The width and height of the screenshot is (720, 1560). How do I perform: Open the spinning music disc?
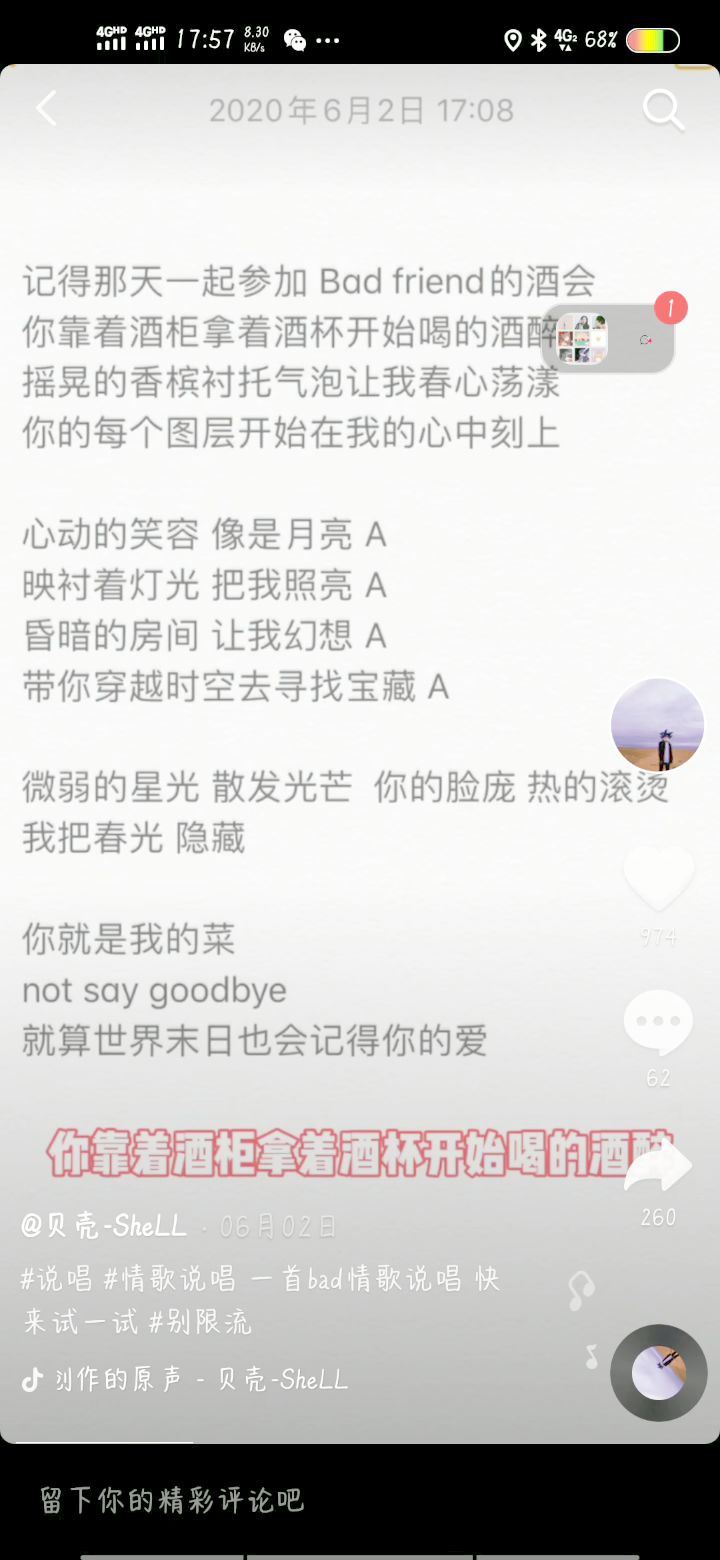659,1373
